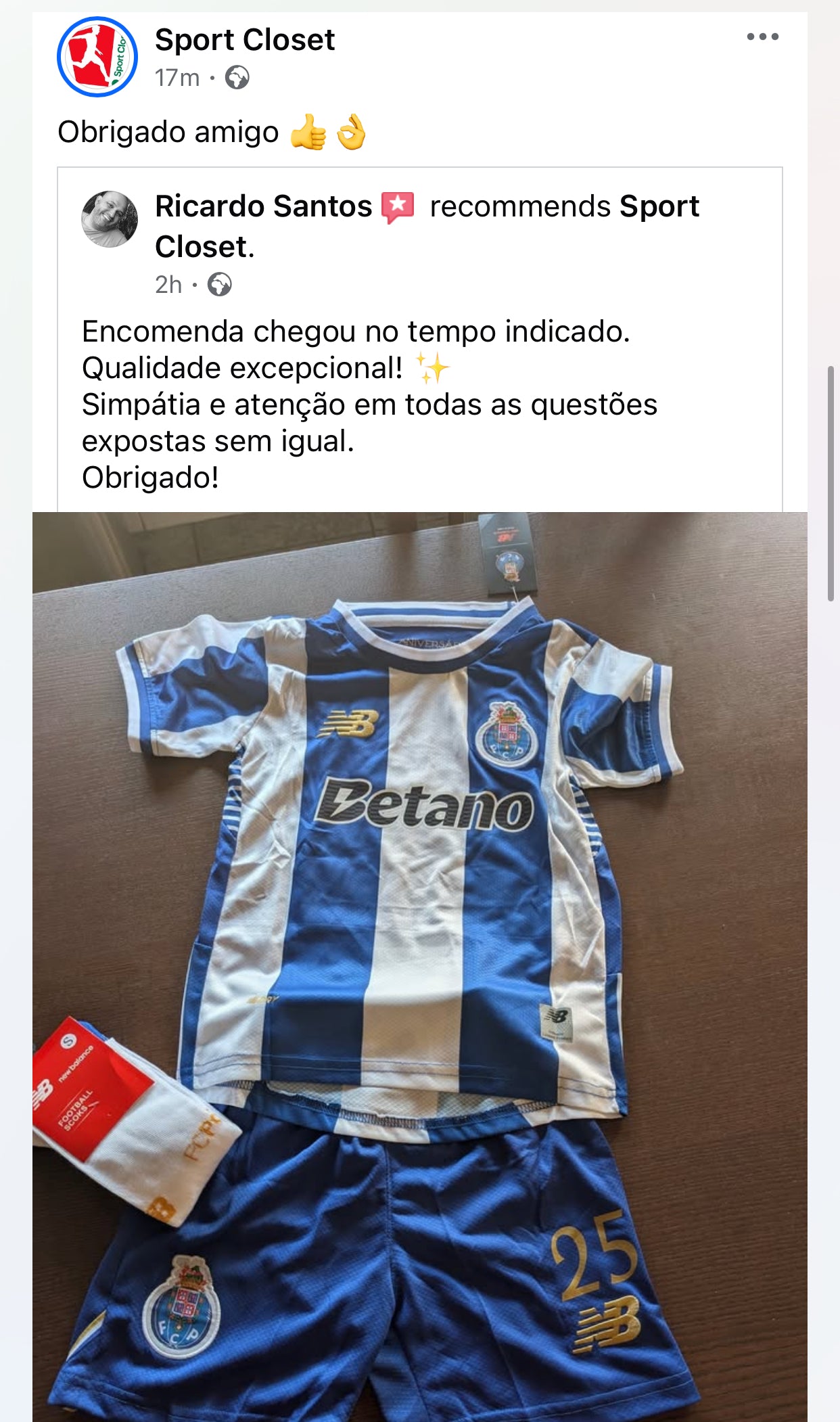Open the Sport Closet page name
The height and width of the screenshot is (1422, 840).
244,40
